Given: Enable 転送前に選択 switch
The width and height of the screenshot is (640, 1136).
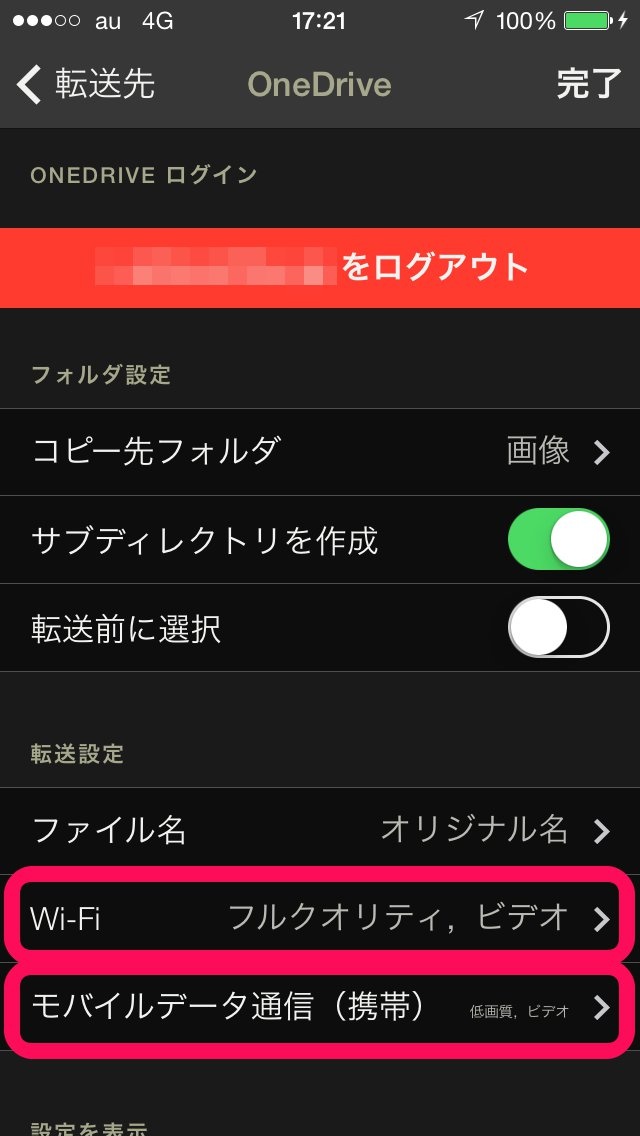Looking at the screenshot, I should pyautogui.click(x=558, y=628).
